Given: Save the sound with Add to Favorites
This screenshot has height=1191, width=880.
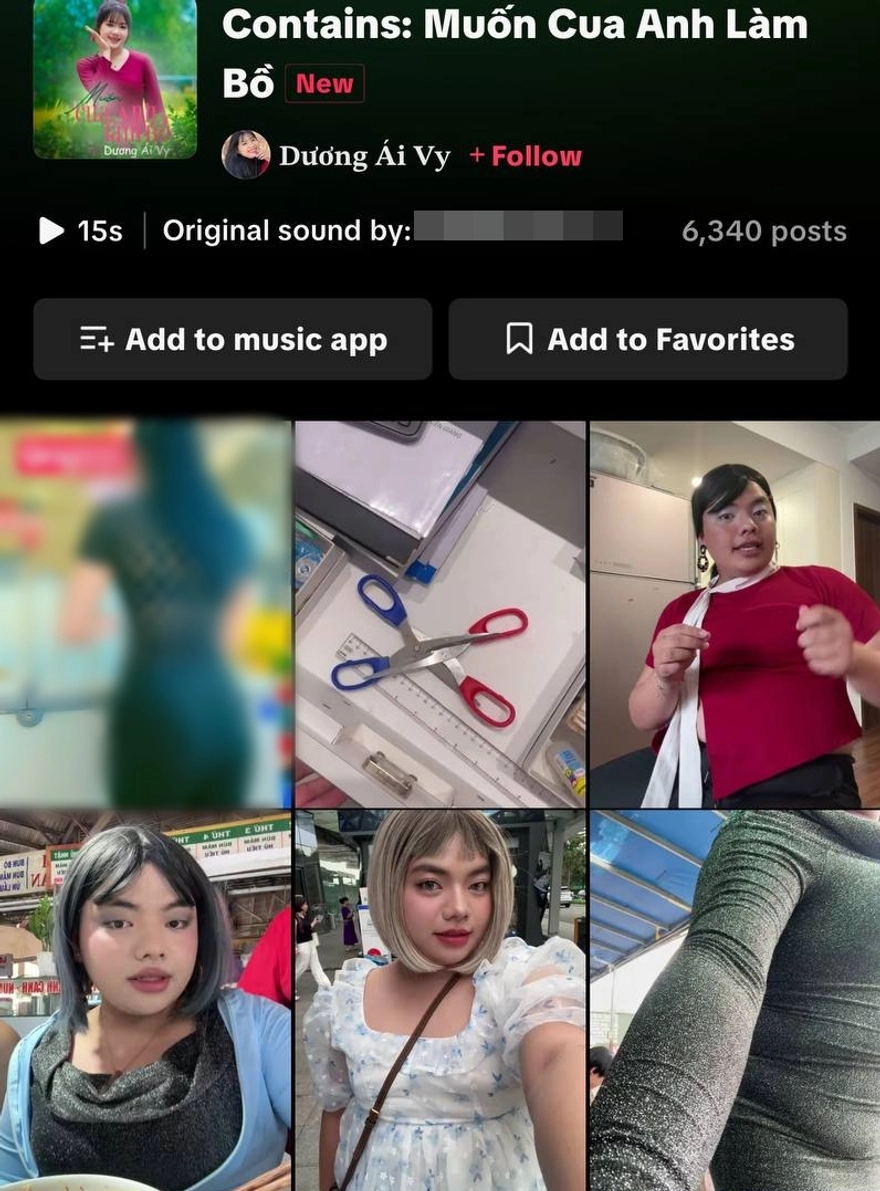Looking at the screenshot, I should (648, 340).
